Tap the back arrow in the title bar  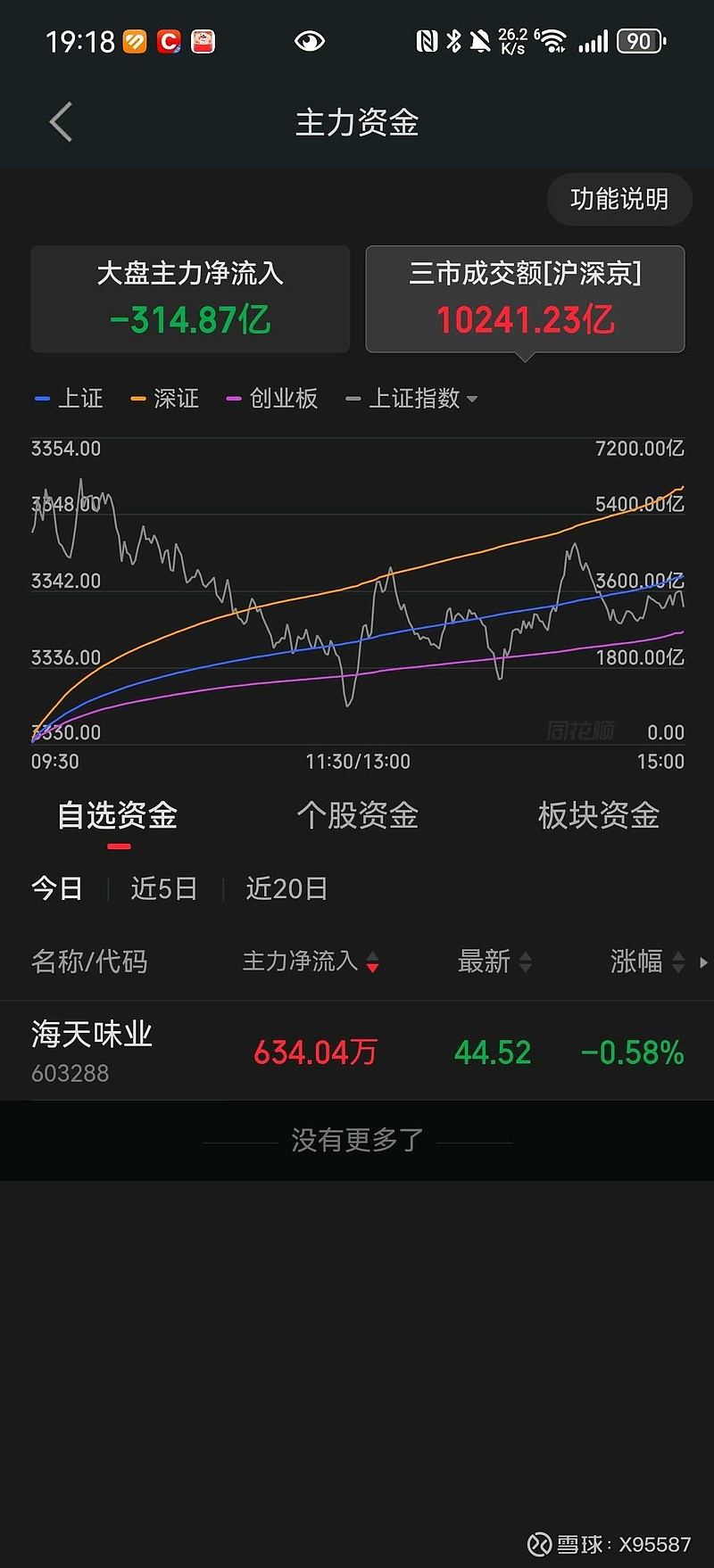coord(59,122)
